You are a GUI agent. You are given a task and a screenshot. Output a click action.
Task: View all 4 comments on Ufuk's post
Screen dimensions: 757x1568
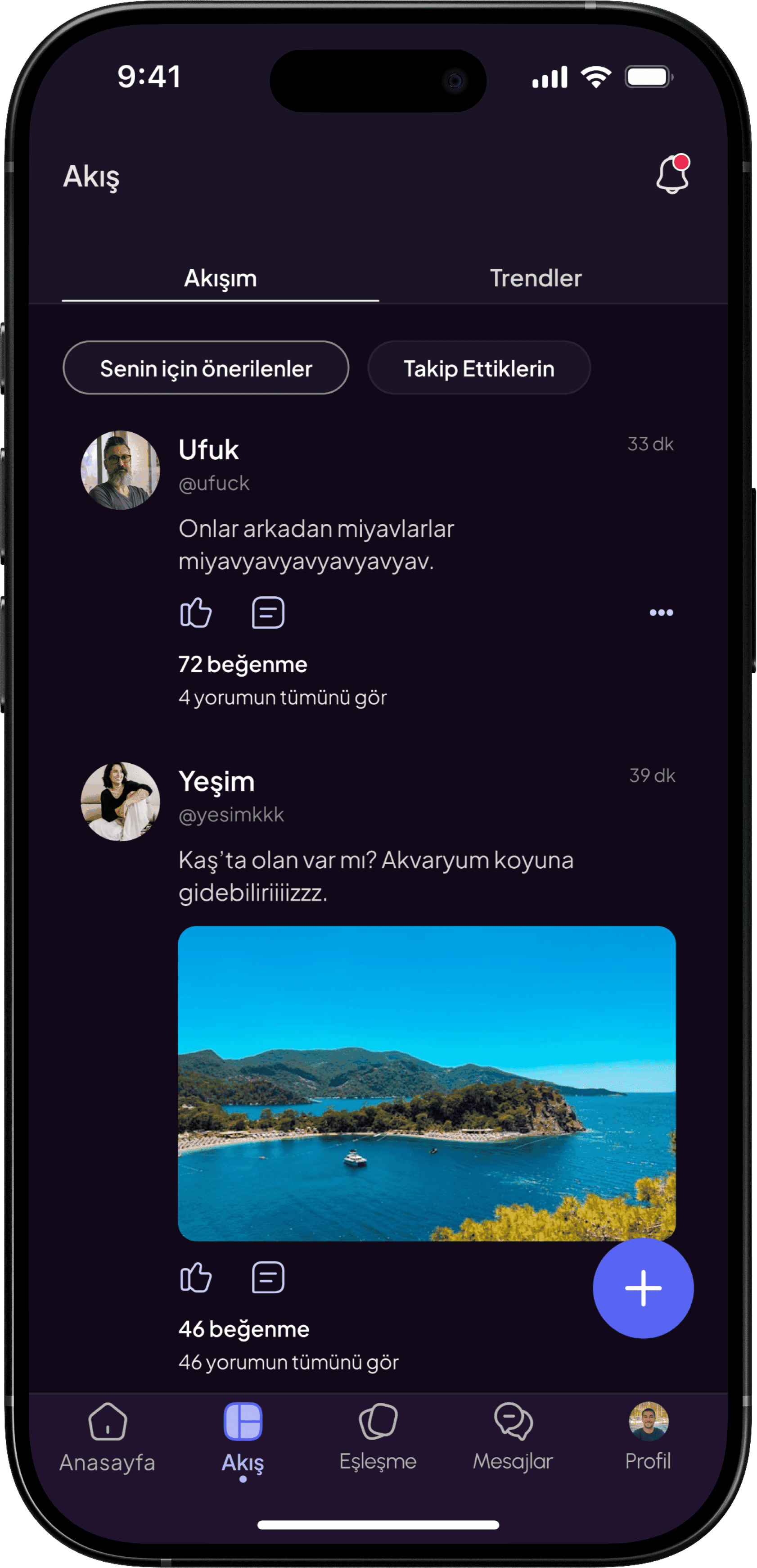[282, 698]
